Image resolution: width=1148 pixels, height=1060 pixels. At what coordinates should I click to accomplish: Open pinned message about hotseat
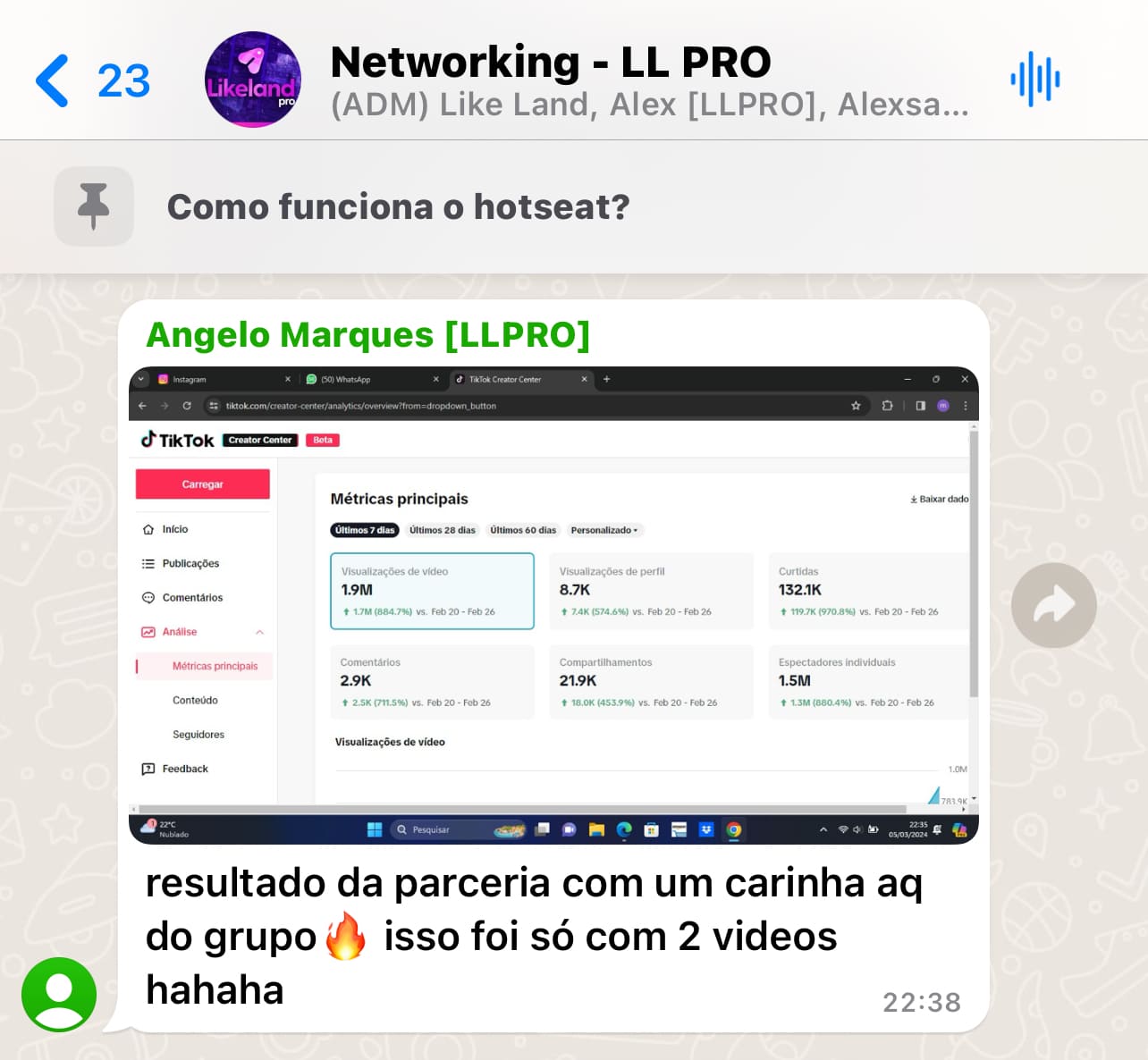398,206
